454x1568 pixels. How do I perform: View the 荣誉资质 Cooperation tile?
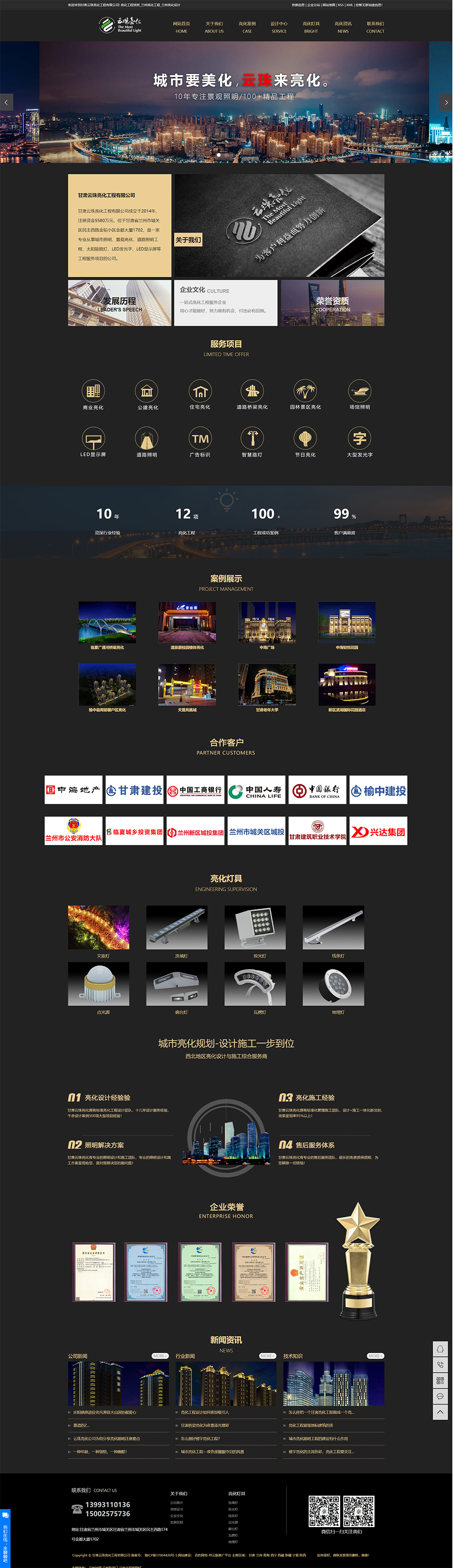[x=332, y=303]
